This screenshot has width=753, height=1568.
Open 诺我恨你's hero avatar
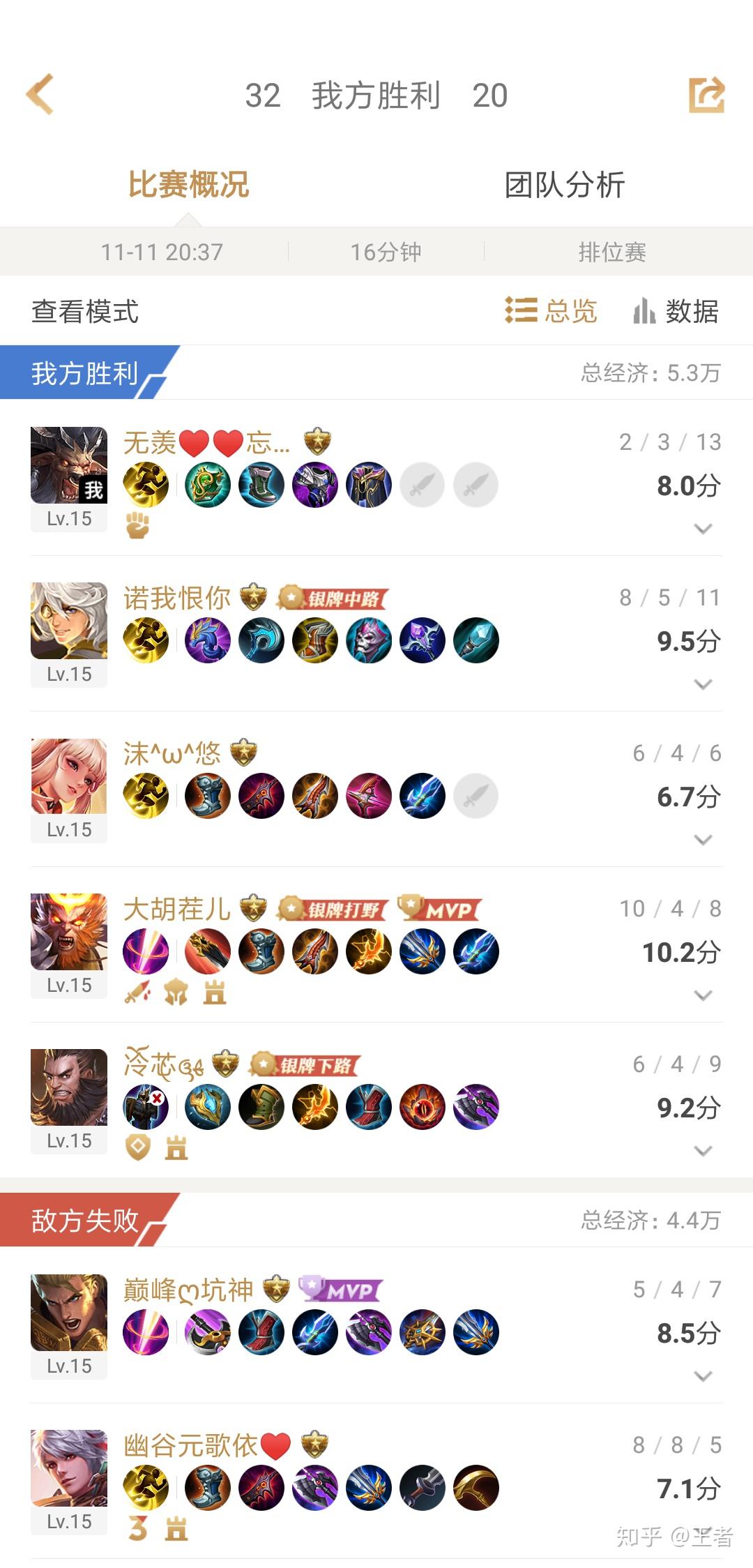(69, 621)
